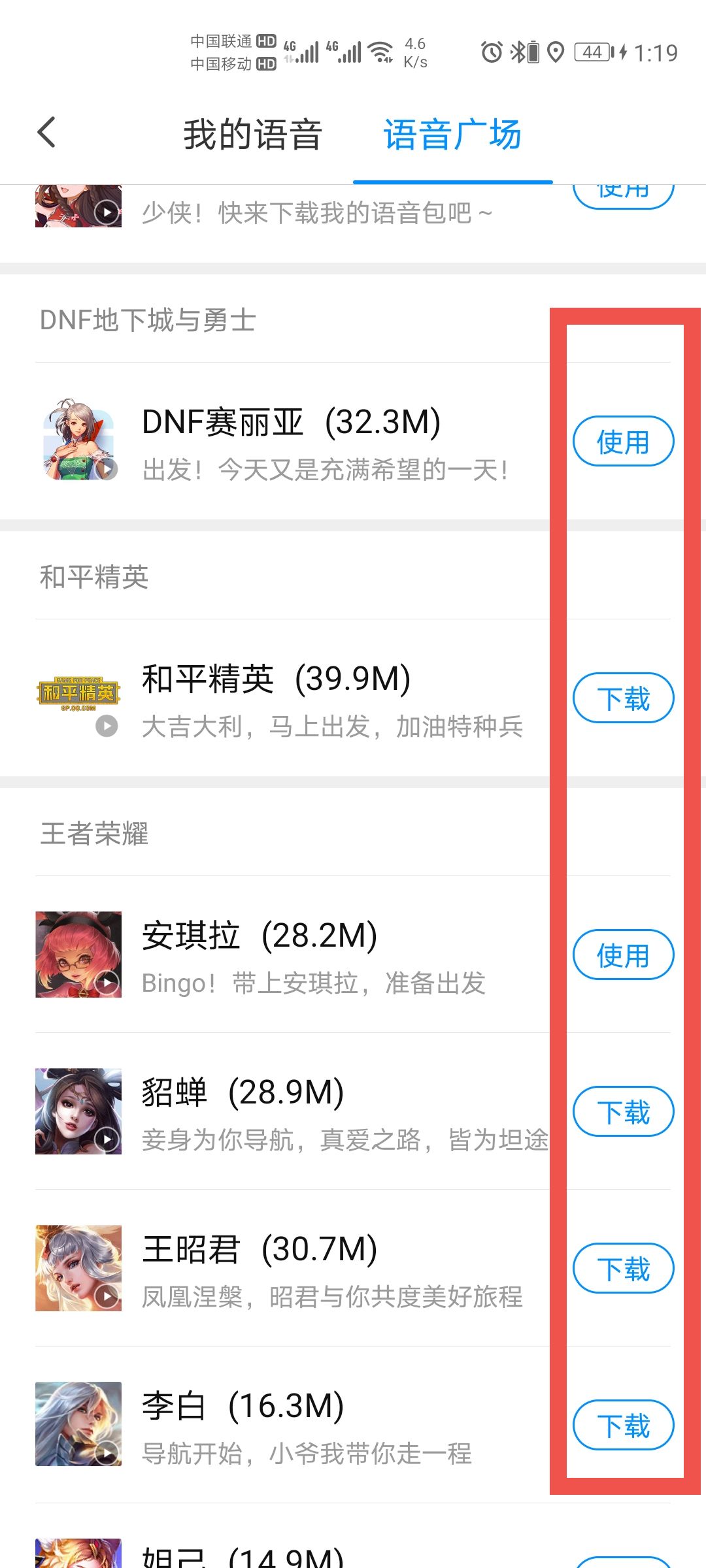Download the 和平精英 voice pack

(x=623, y=697)
